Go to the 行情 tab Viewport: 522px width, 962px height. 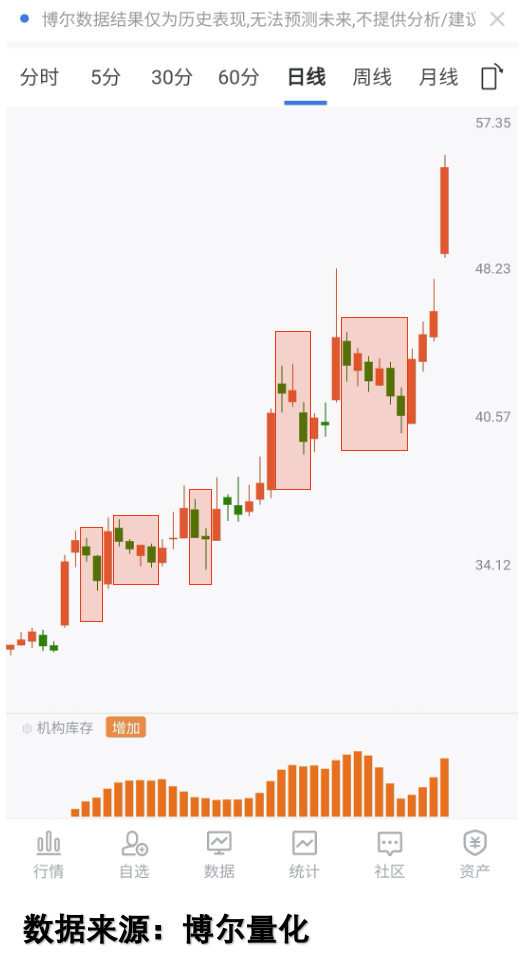tap(48, 855)
